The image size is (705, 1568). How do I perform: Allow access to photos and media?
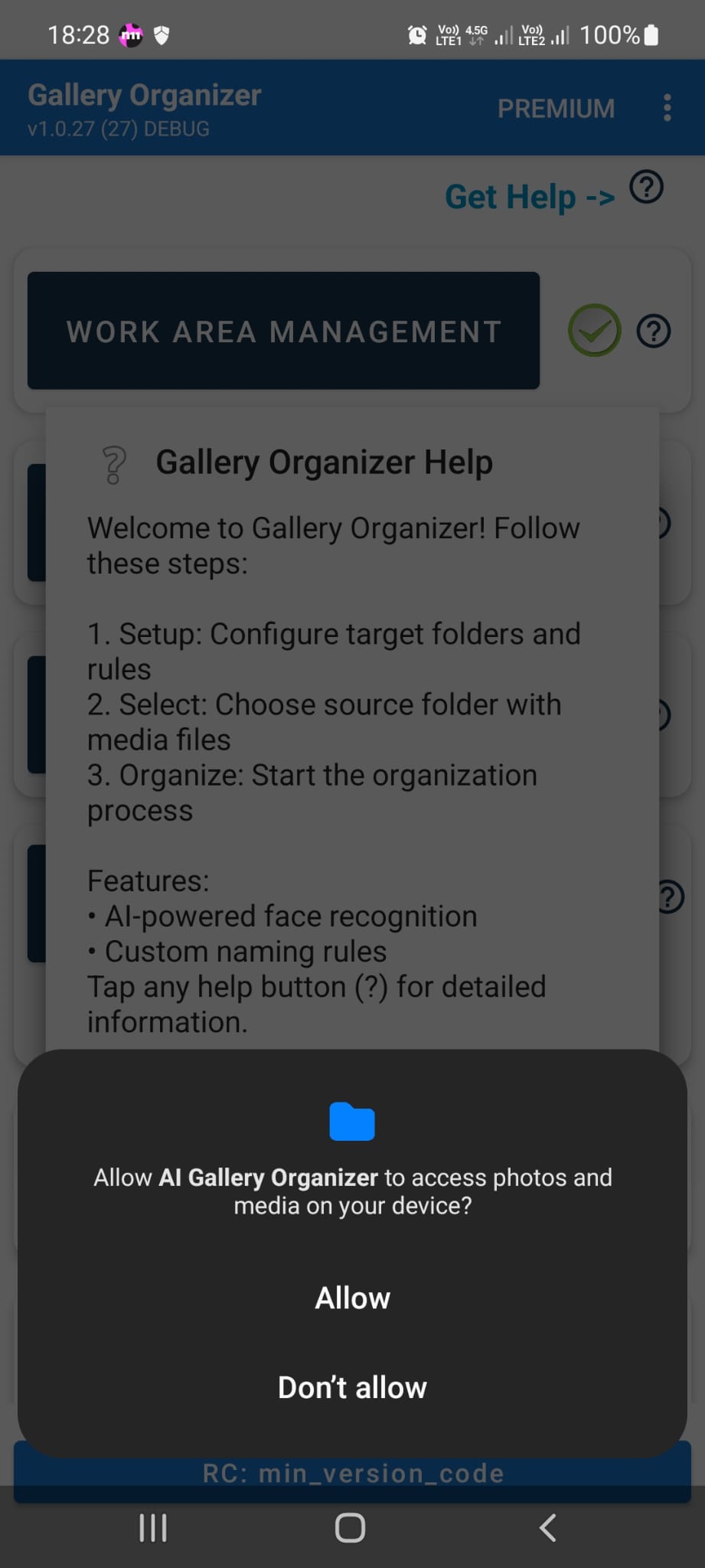[x=352, y=1298]
